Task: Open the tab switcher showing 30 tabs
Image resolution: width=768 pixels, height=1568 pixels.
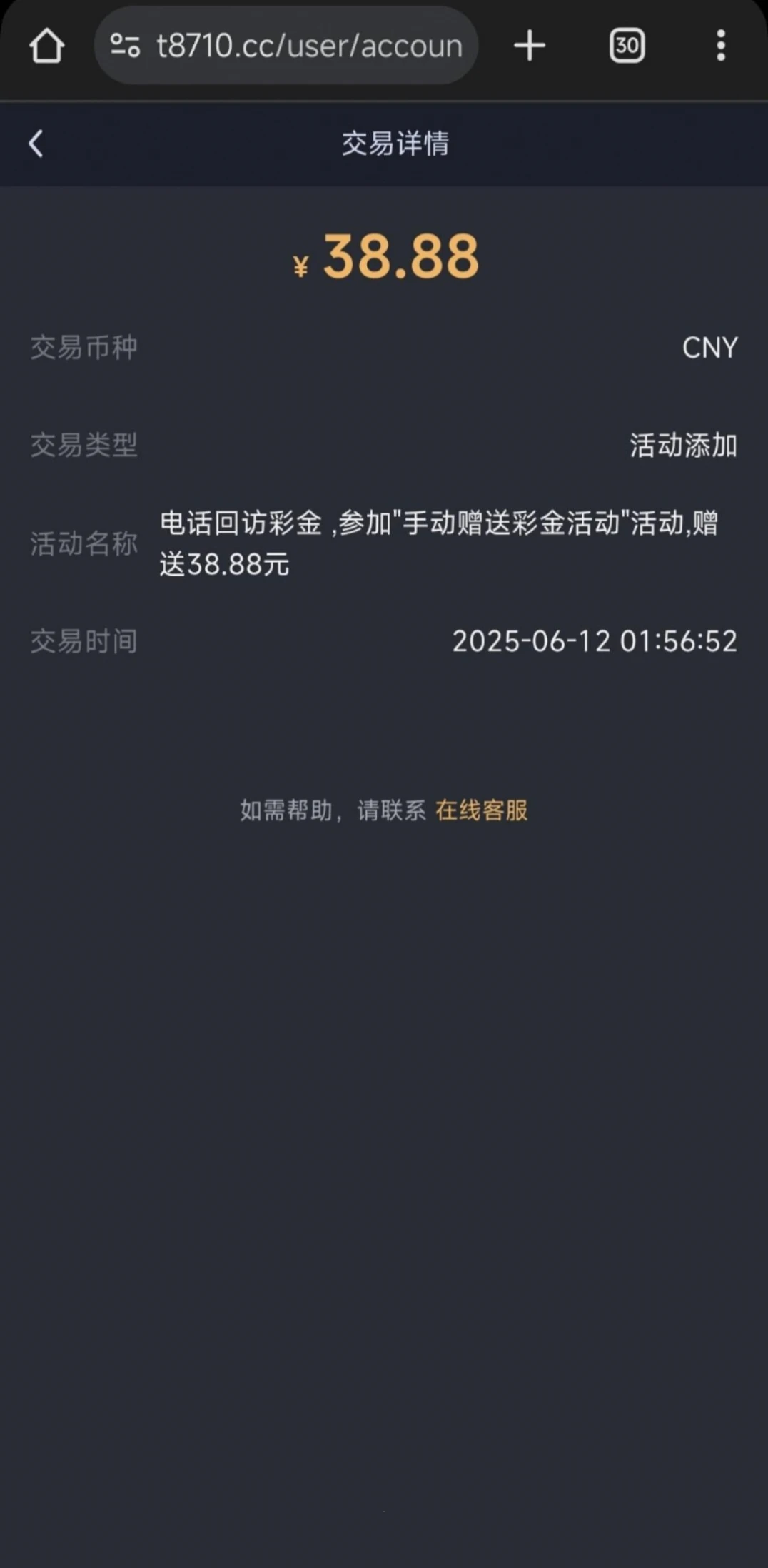Action: [627, 46]
